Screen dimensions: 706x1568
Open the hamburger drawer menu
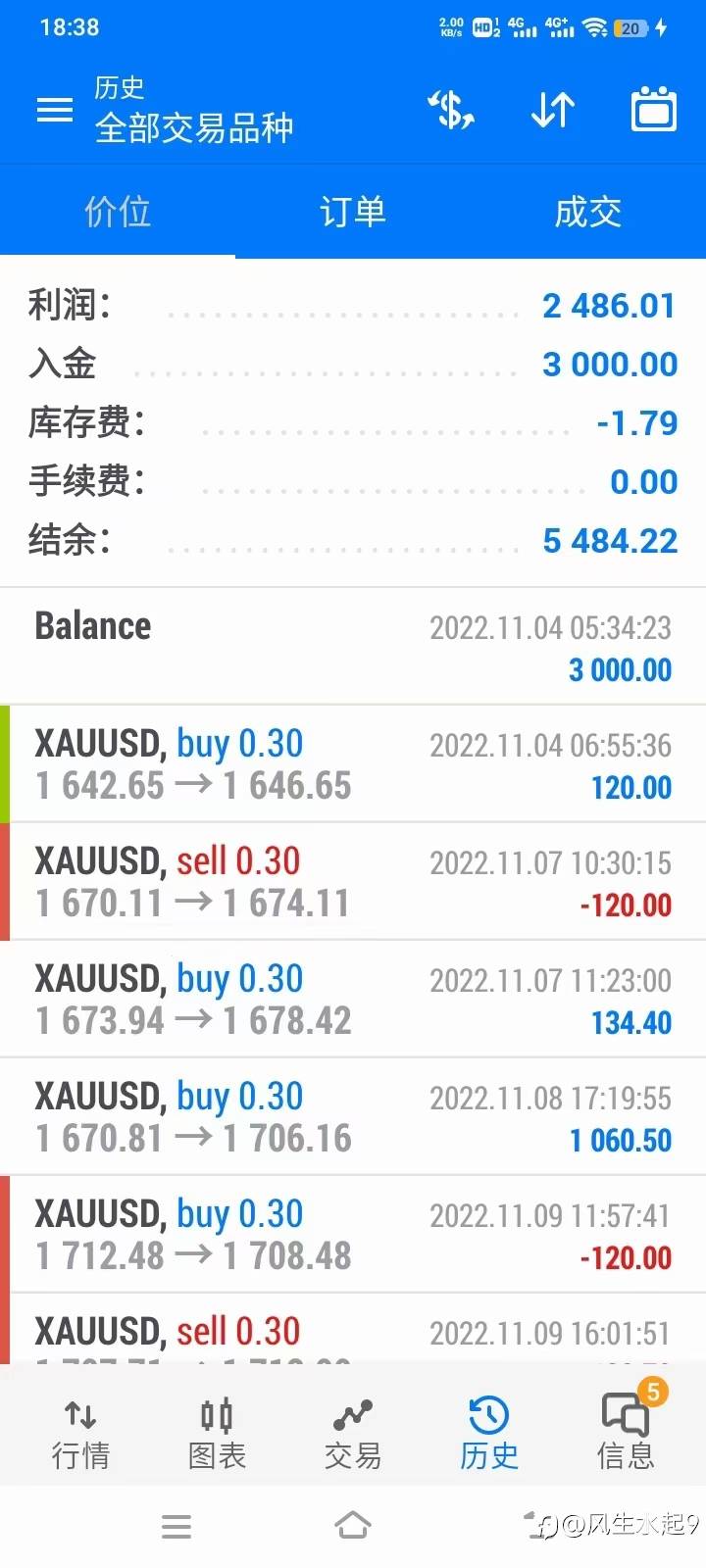(x=55, y=110)
